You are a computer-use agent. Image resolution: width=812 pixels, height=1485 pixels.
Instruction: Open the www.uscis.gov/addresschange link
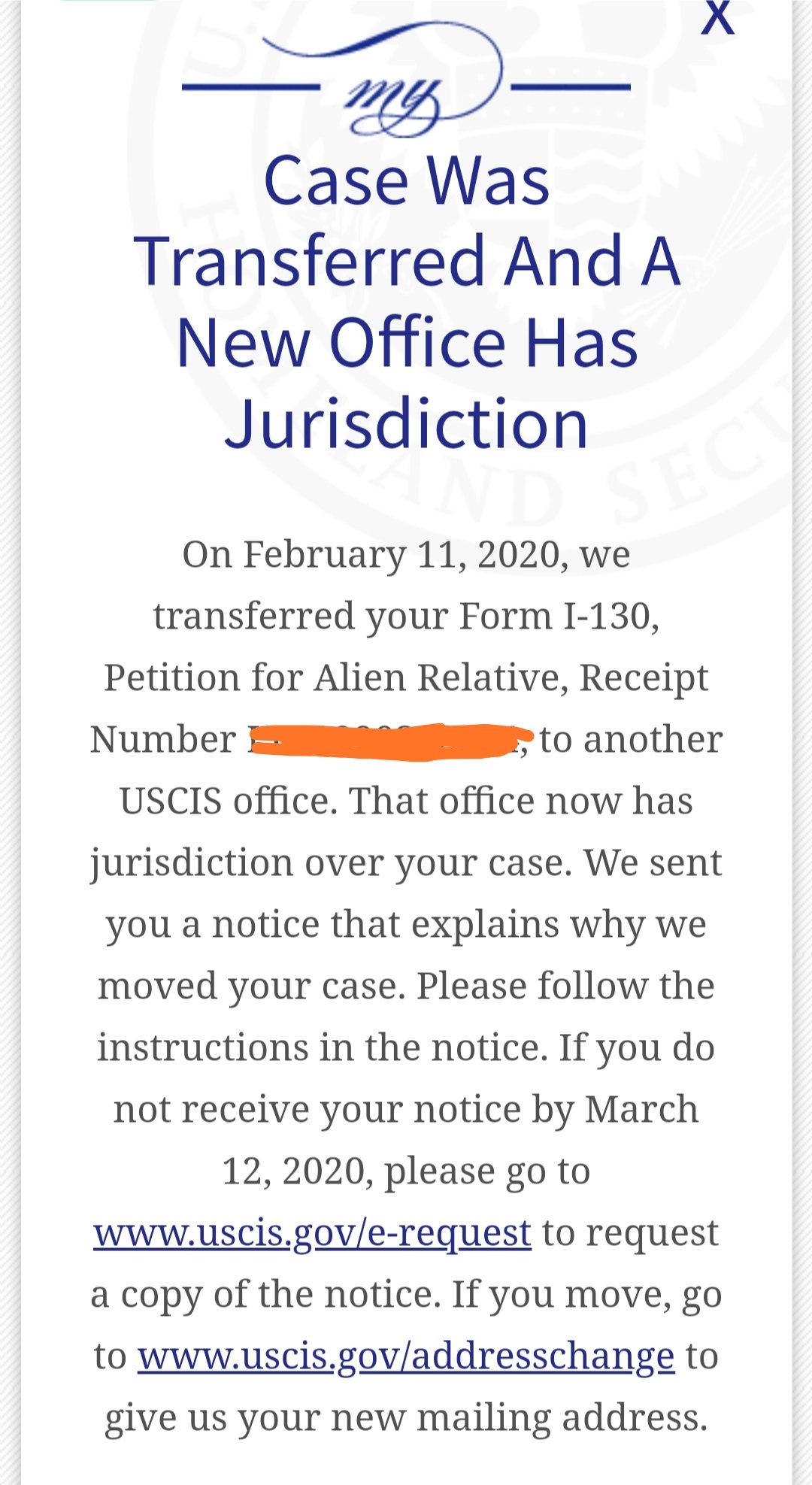406,1356
